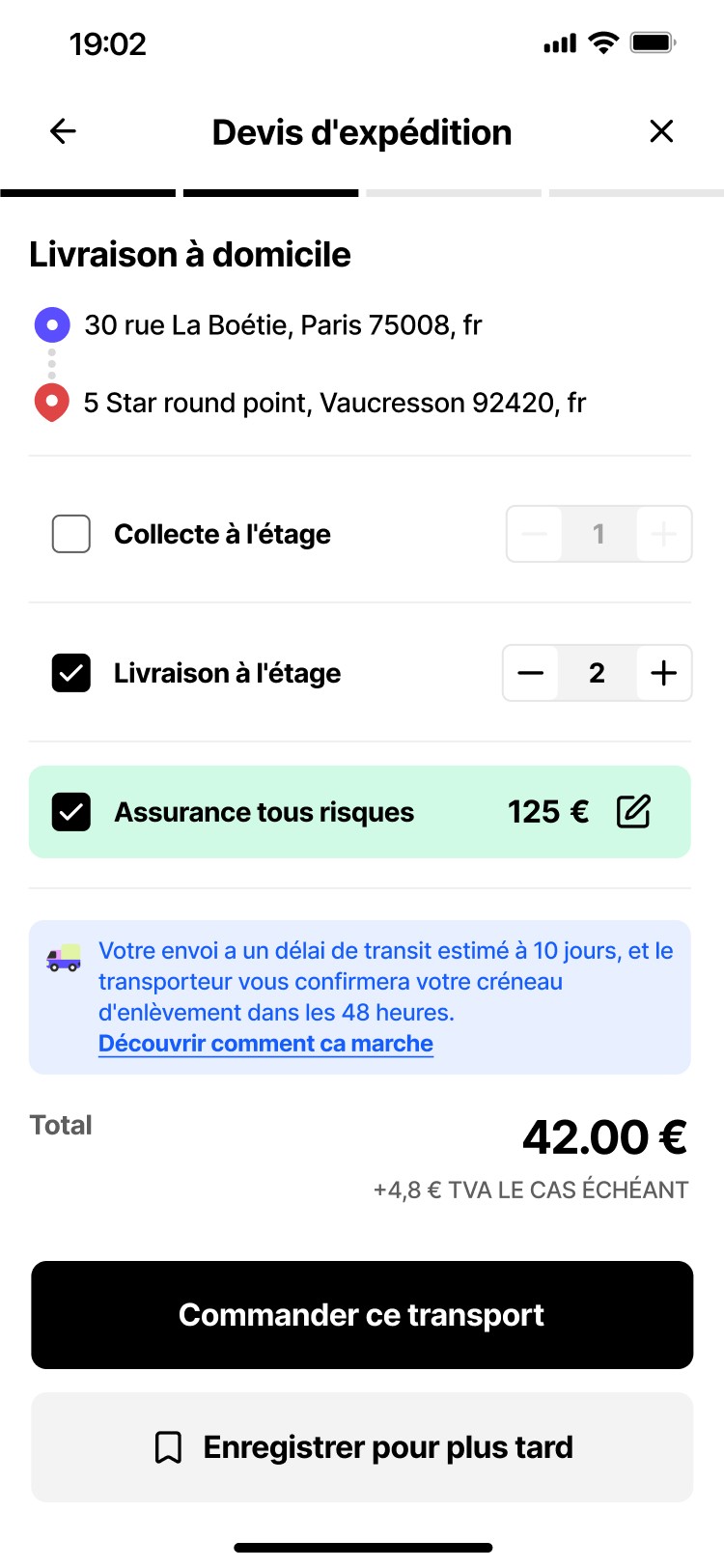
Task: Uncheck Livraison à l'étage
Action: pyautogui.click(x=70, y=673)
